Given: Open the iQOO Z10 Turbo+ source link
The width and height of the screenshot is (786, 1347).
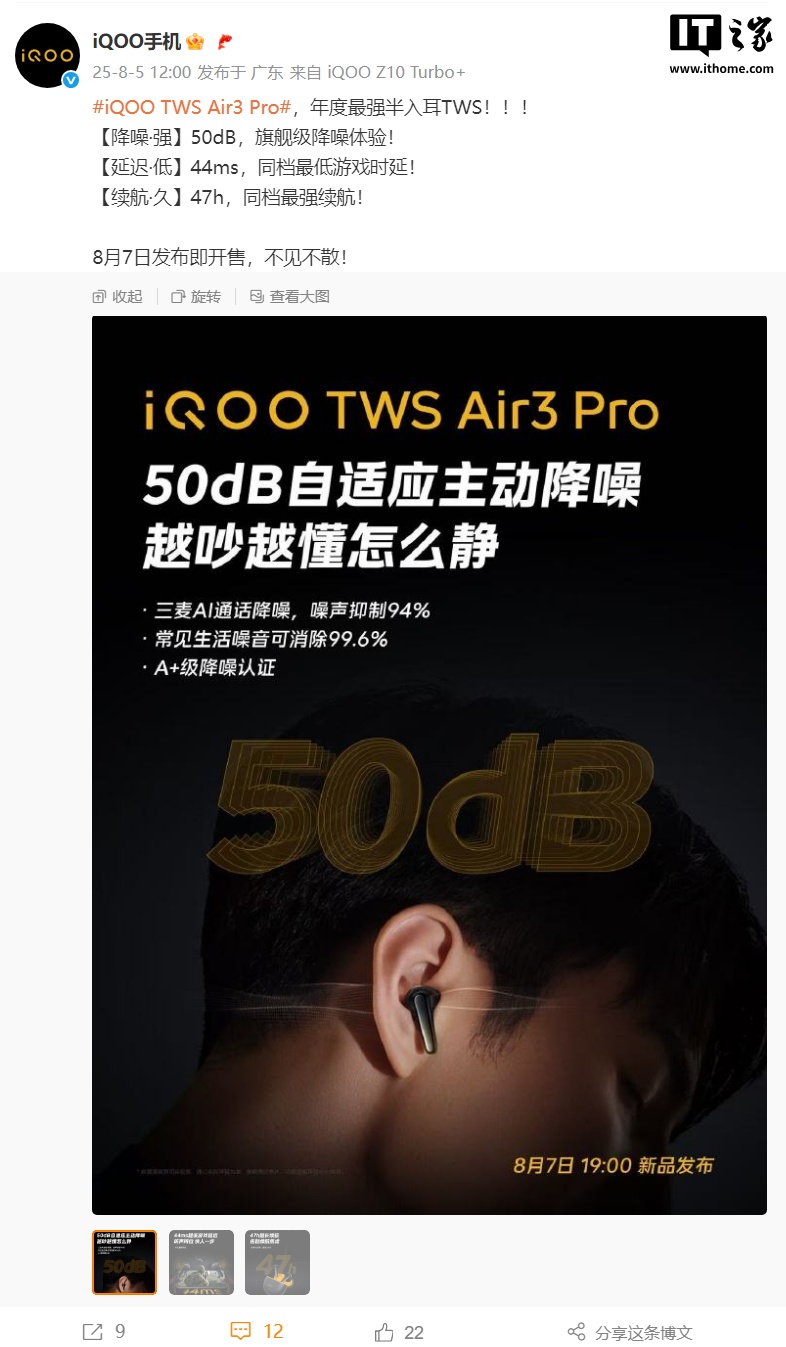Looking at the screenshot, I should pyautogui.click(x=396, y=72).
